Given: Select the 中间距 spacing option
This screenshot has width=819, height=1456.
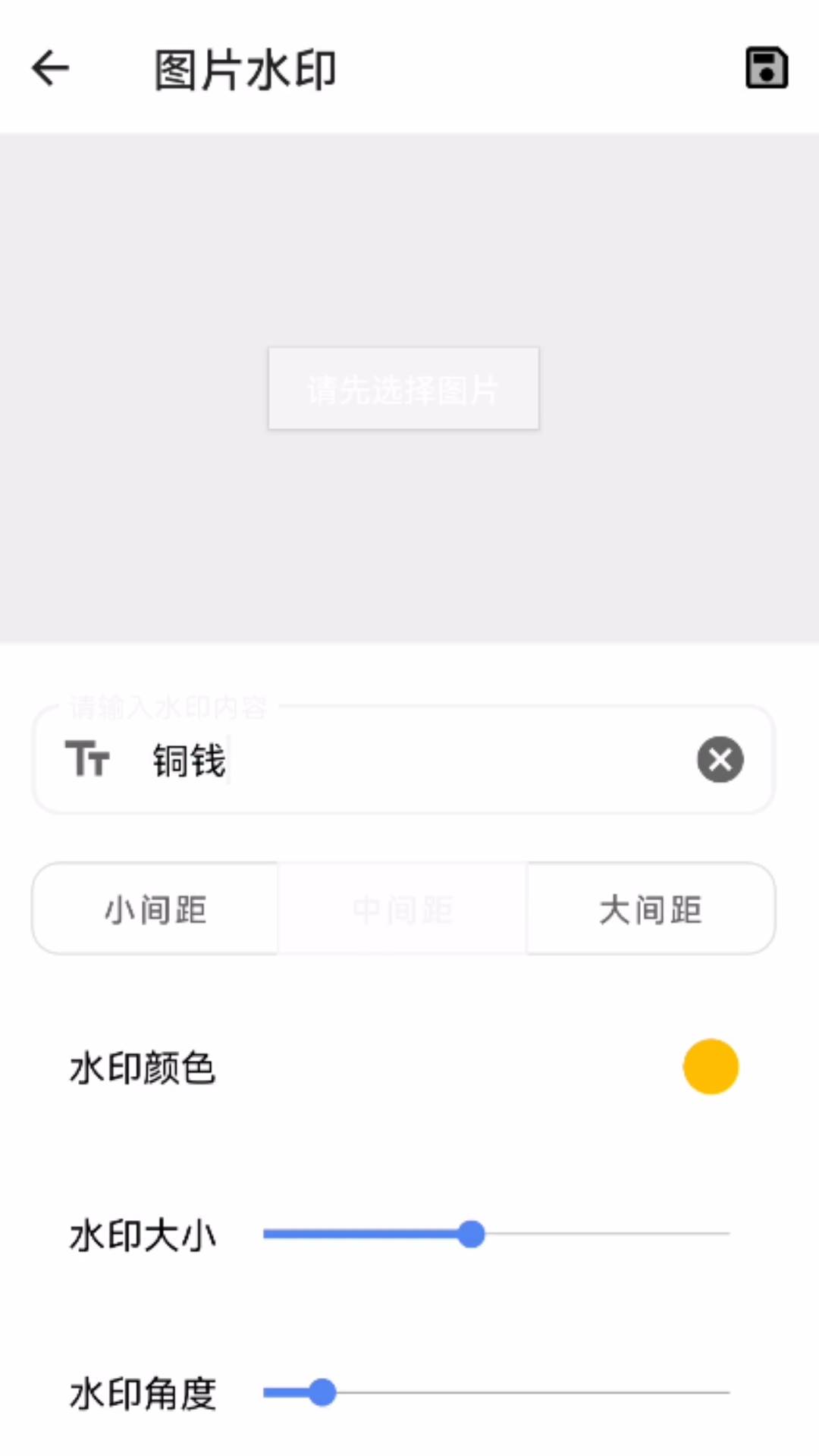Looking at the screenshot, I should pyautogui.click(x=403, y=908).
